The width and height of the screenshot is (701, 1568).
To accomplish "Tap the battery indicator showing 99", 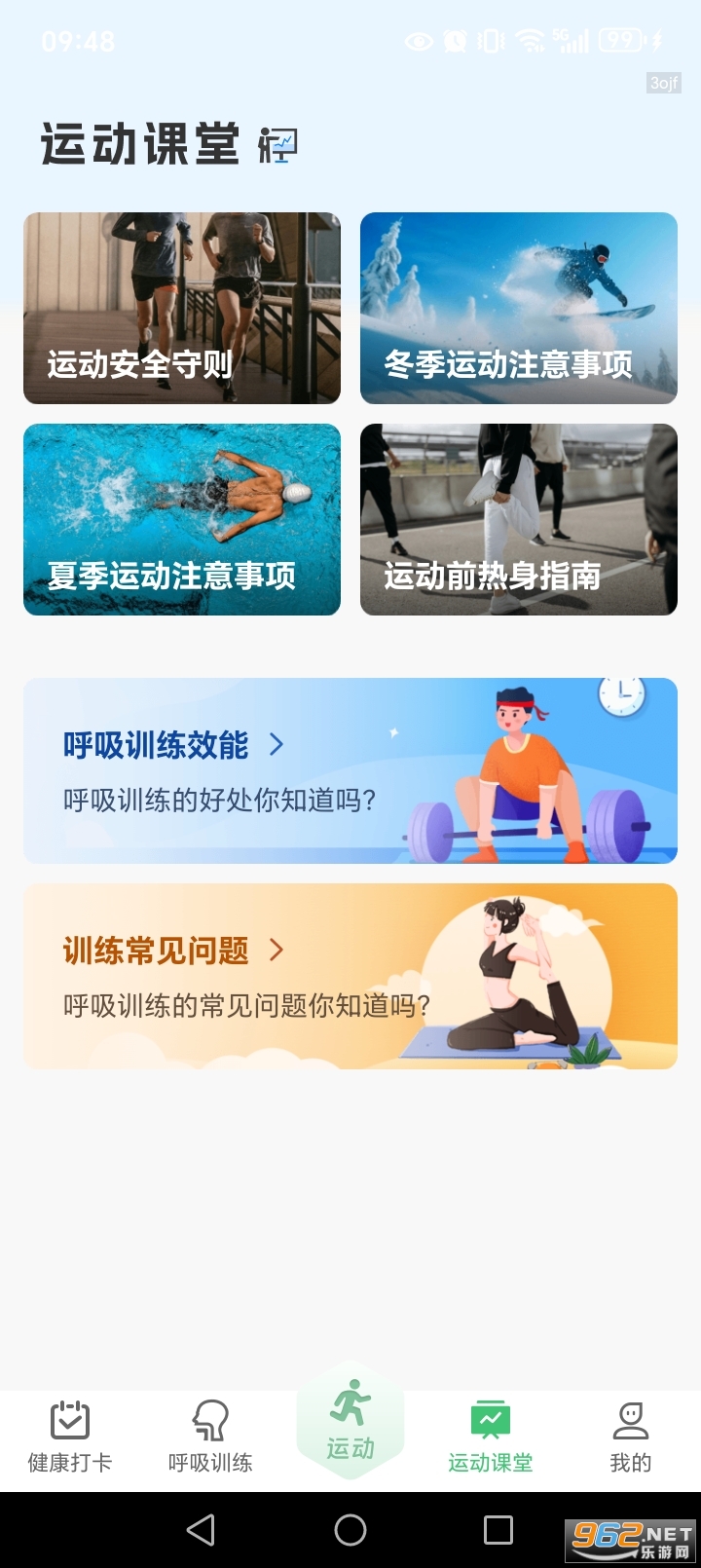I will tap(621, 41).
